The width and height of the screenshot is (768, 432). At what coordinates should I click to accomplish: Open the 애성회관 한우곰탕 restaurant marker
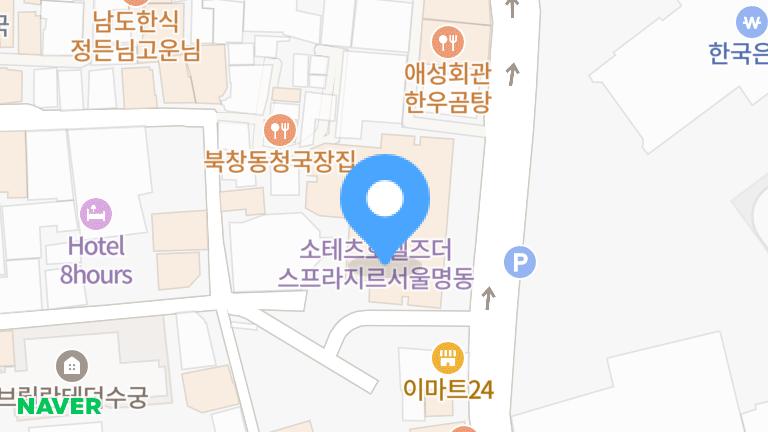tap(449, 42)
